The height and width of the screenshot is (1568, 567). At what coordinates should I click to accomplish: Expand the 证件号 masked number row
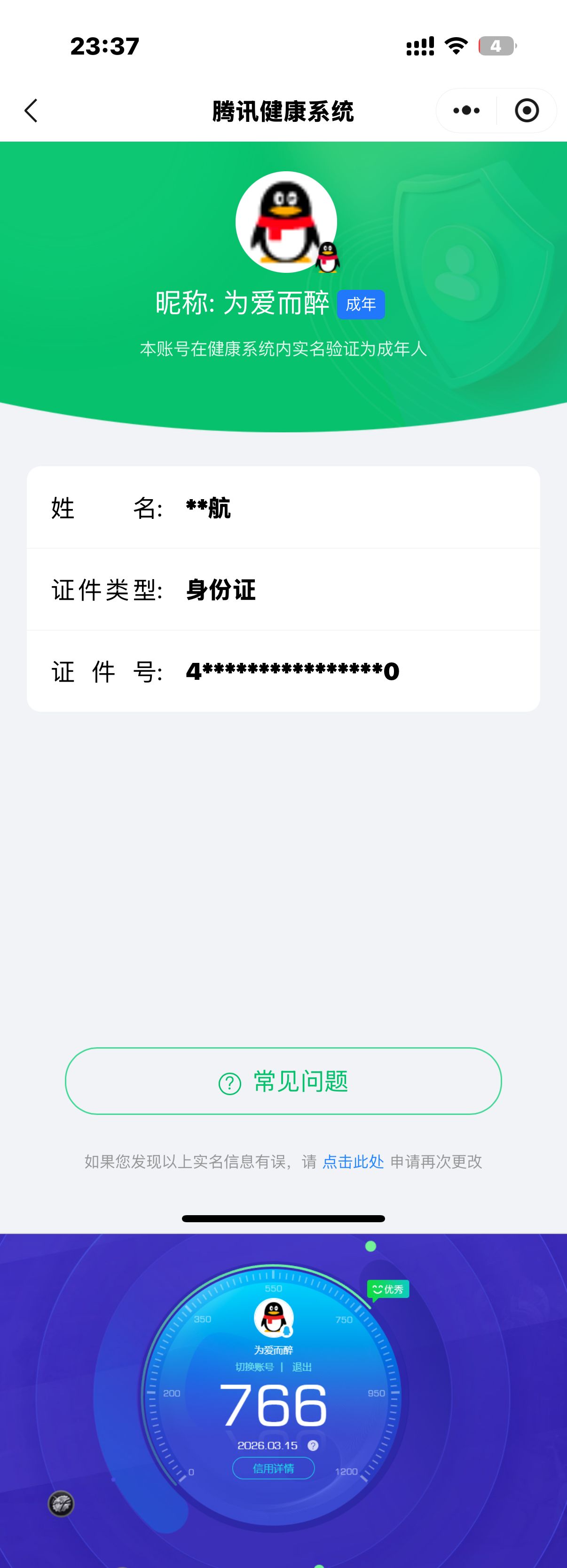coord(283,672)
